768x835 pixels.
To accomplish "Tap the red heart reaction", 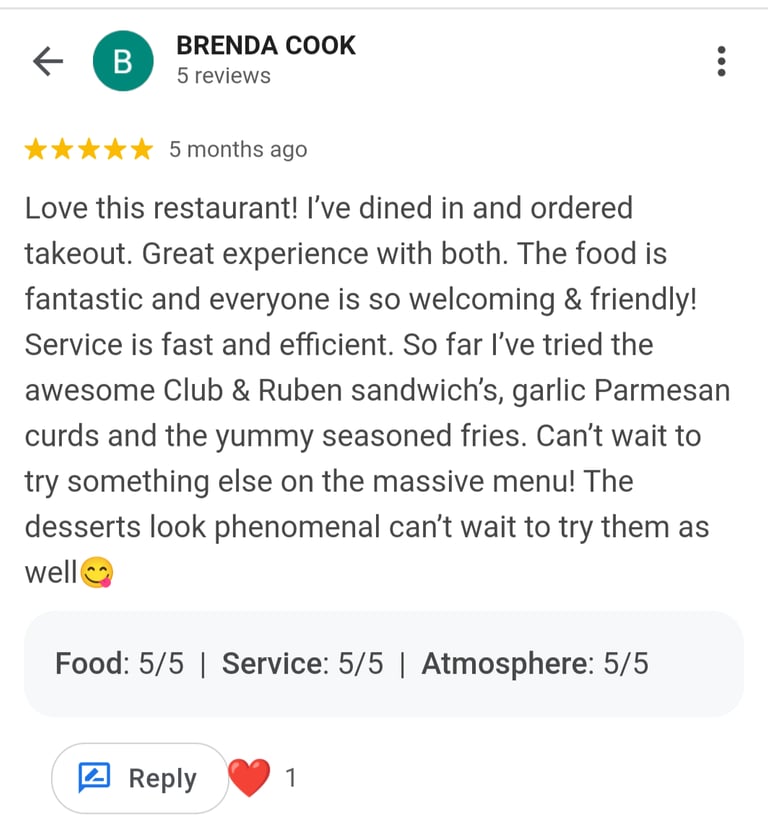I will coord(249,778).
